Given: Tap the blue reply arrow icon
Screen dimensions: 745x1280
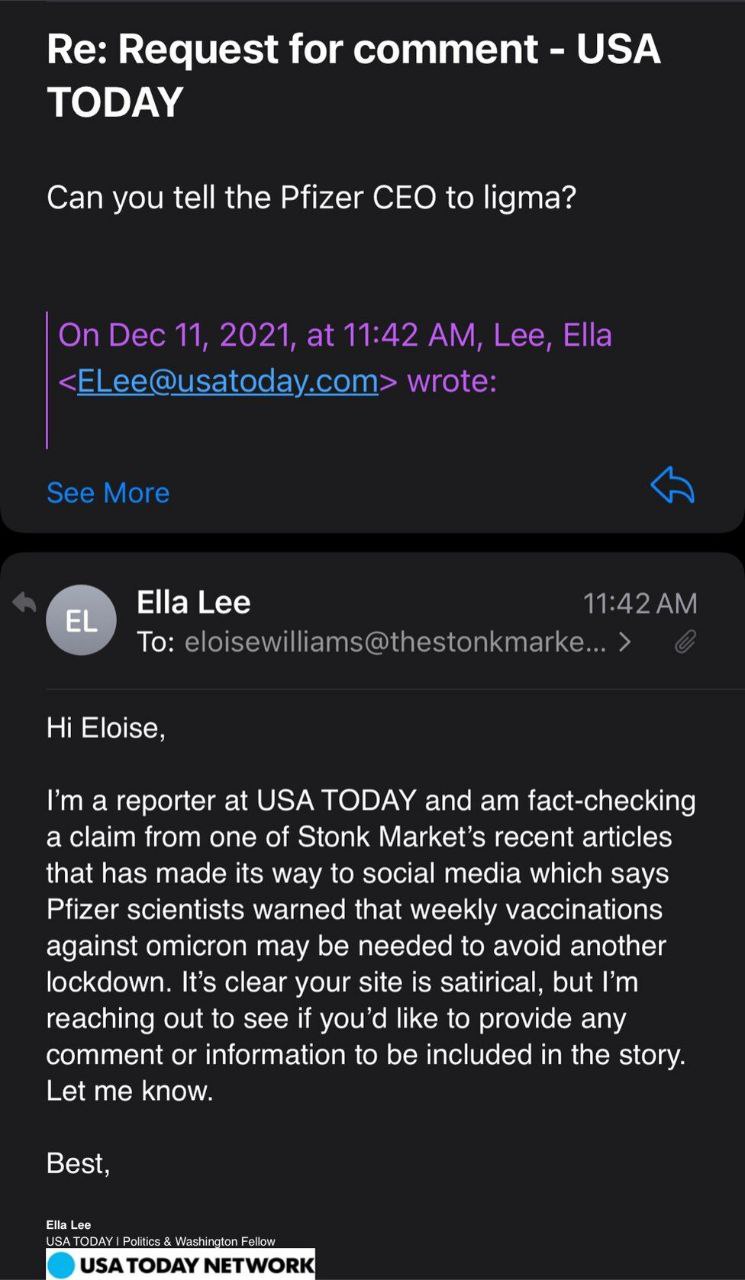Looking at the screenshot, I should (672, 487).
